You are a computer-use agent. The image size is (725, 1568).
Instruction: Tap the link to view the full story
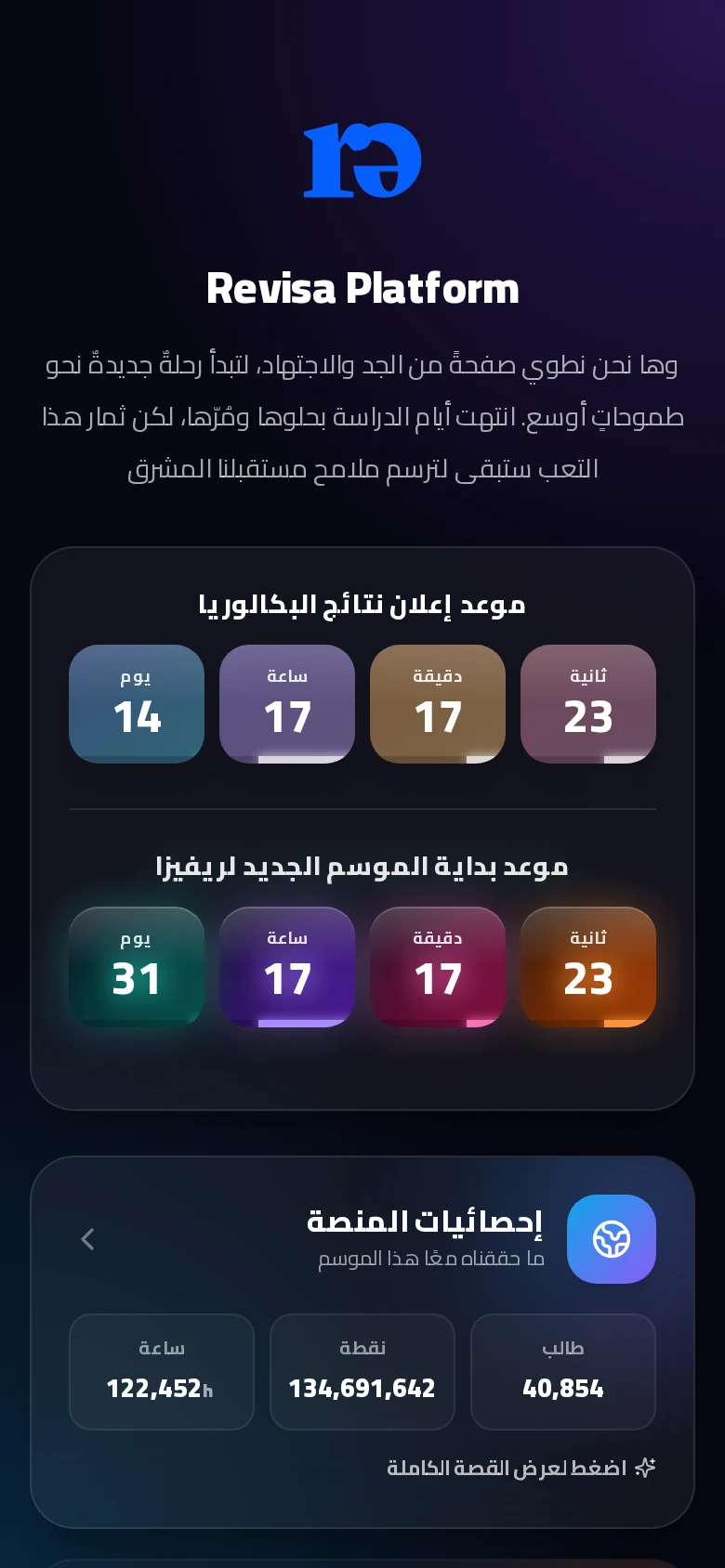click(x=521, y=1468)
